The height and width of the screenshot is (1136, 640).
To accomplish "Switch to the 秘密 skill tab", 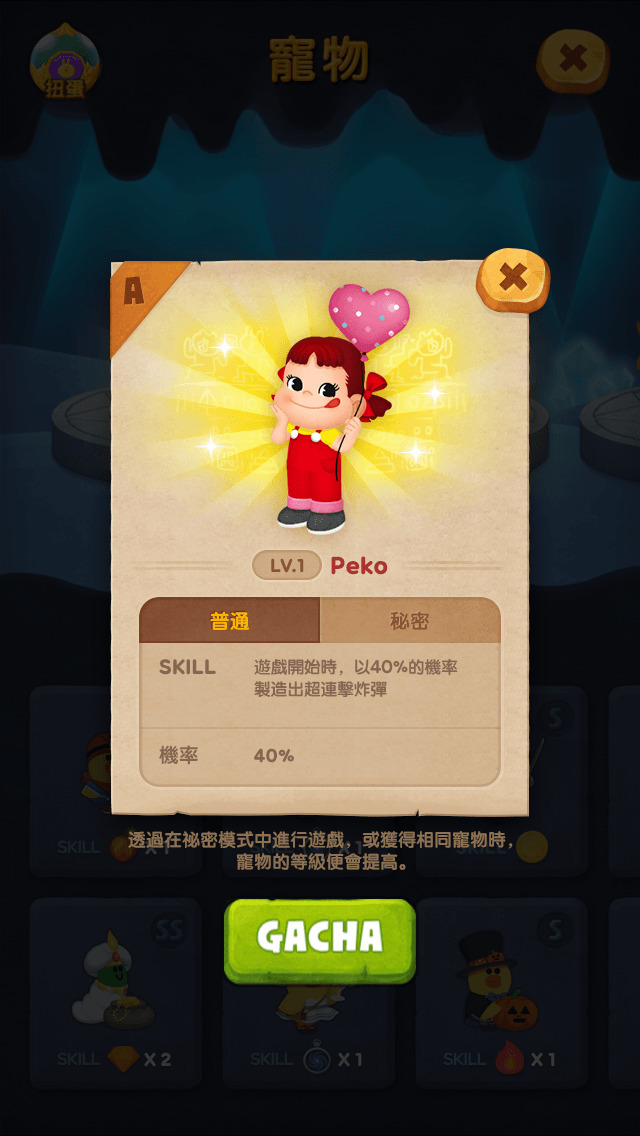I will pyautogui.click(x=409, y=621).
